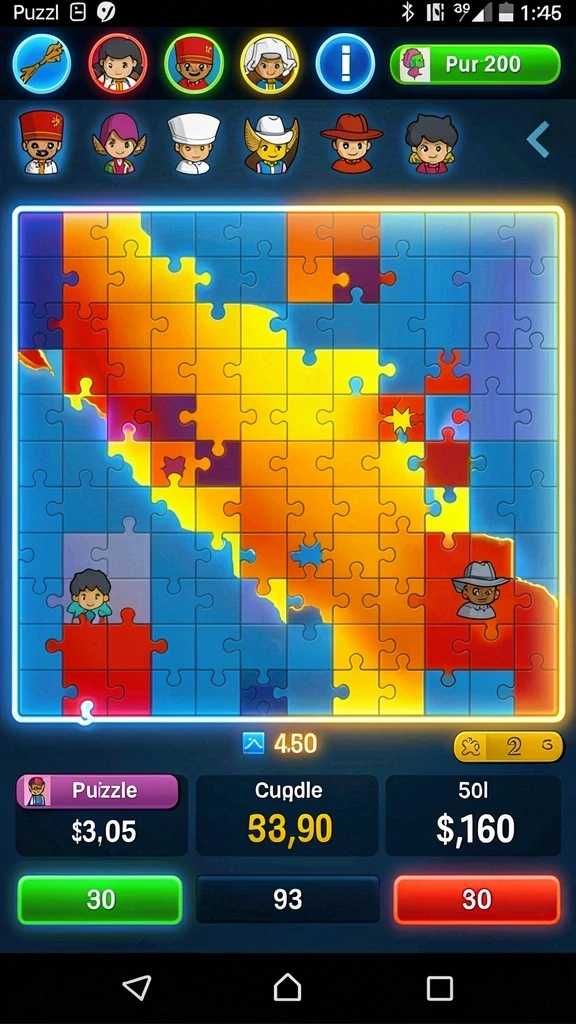Select the red-ringed girl avatar

pyautogui.click(x=118, y=64)
